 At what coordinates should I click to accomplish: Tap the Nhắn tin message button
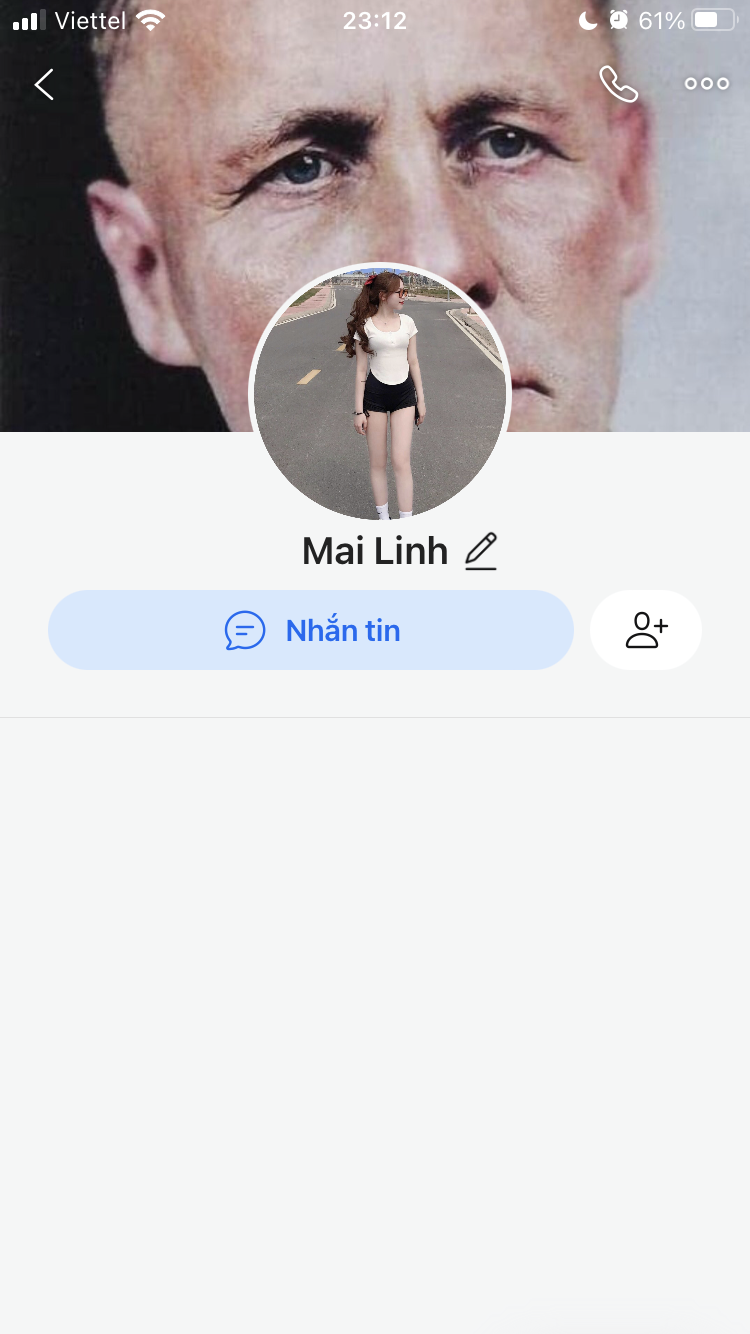[x=311, y=630]
